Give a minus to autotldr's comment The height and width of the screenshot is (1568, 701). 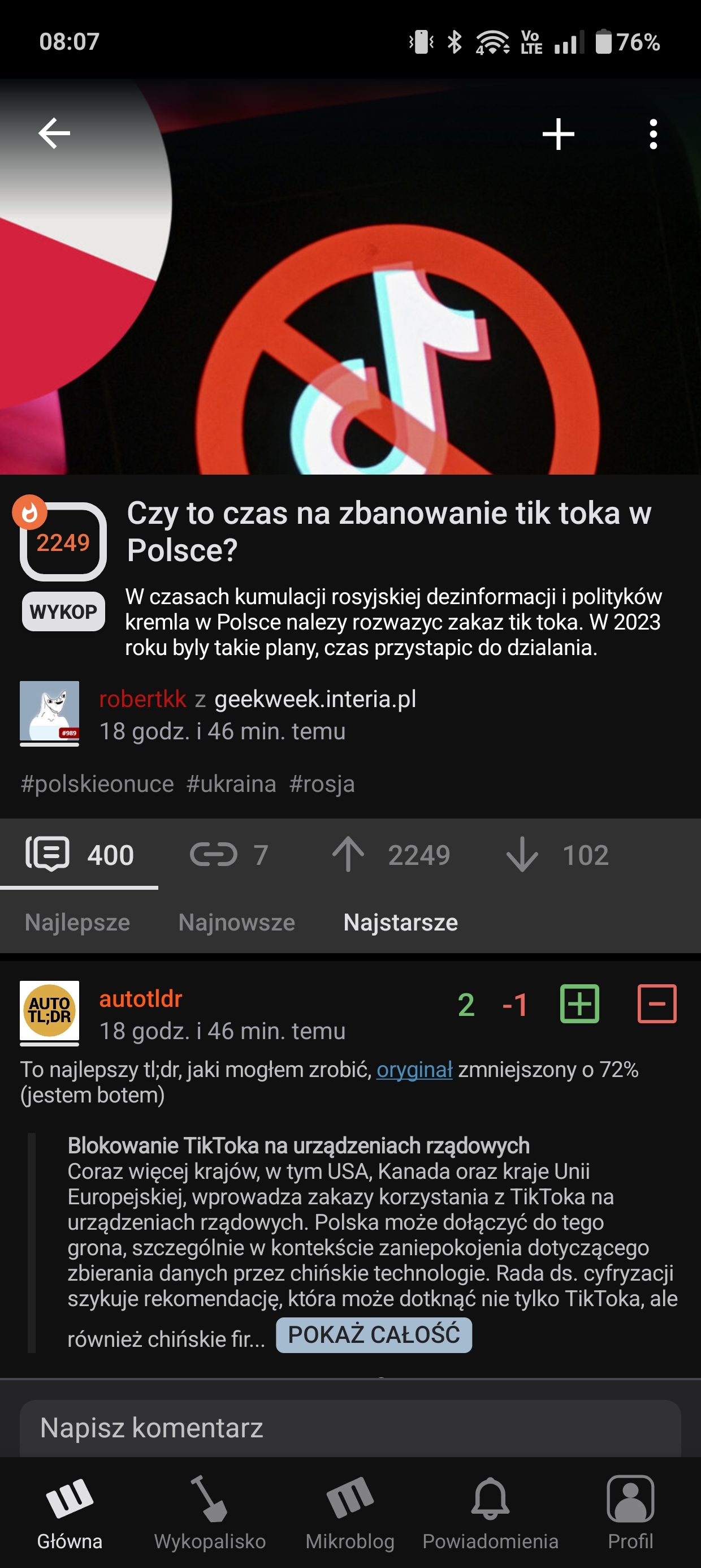656,1003
